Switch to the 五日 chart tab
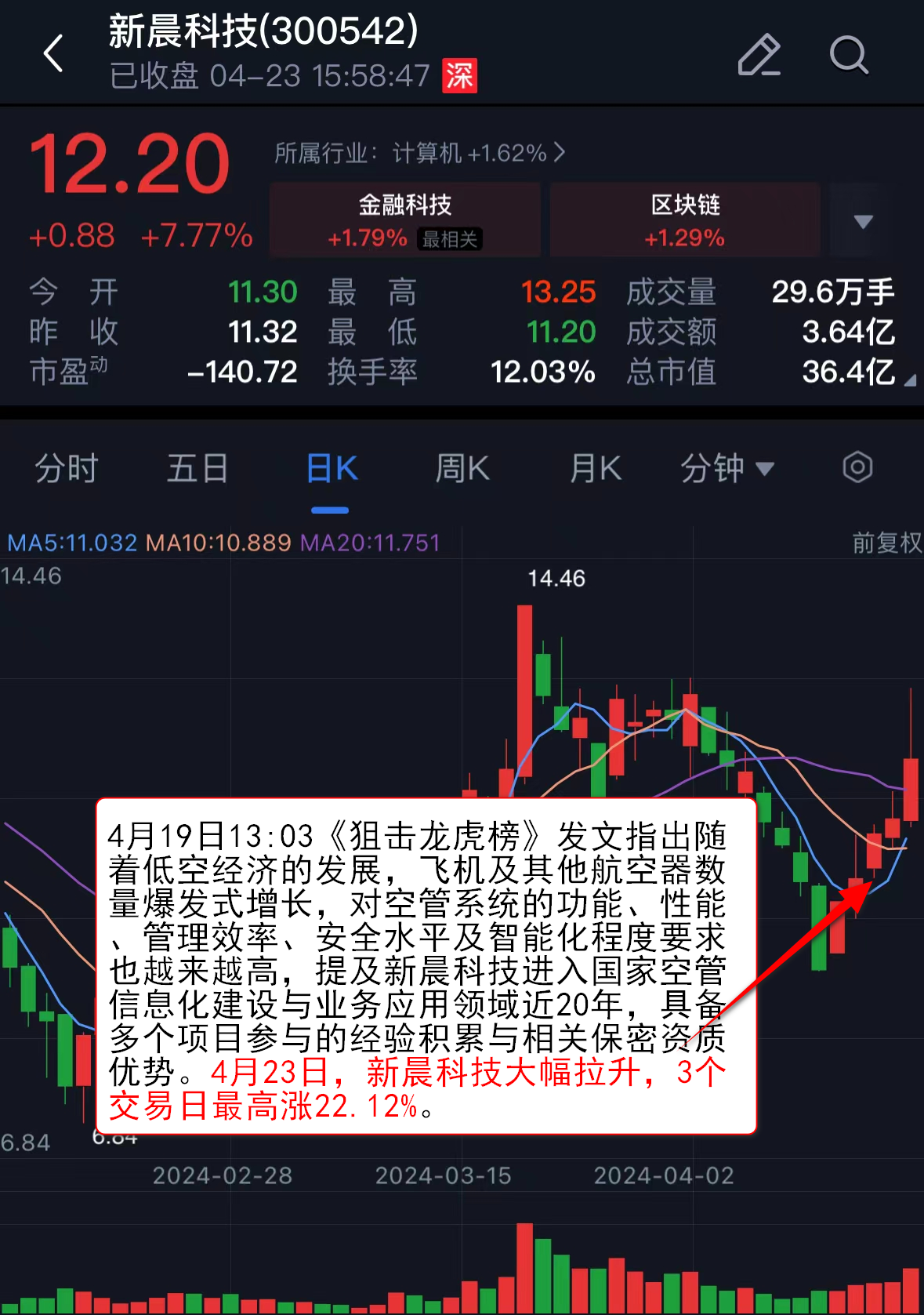Viewport: 924px width, 1315px height. (x=197, y=469)
